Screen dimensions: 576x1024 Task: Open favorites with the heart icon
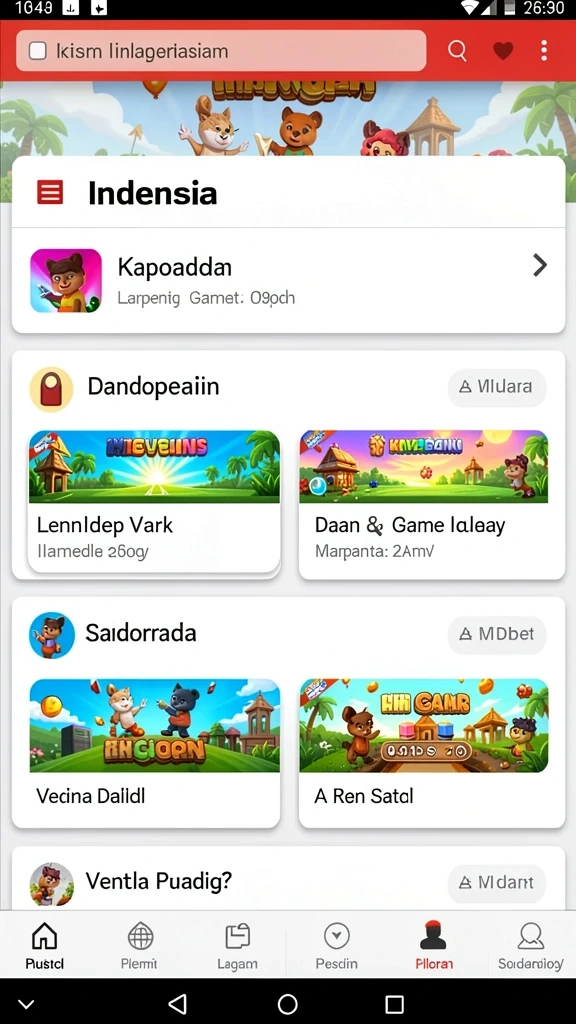(x=503, y=50)
